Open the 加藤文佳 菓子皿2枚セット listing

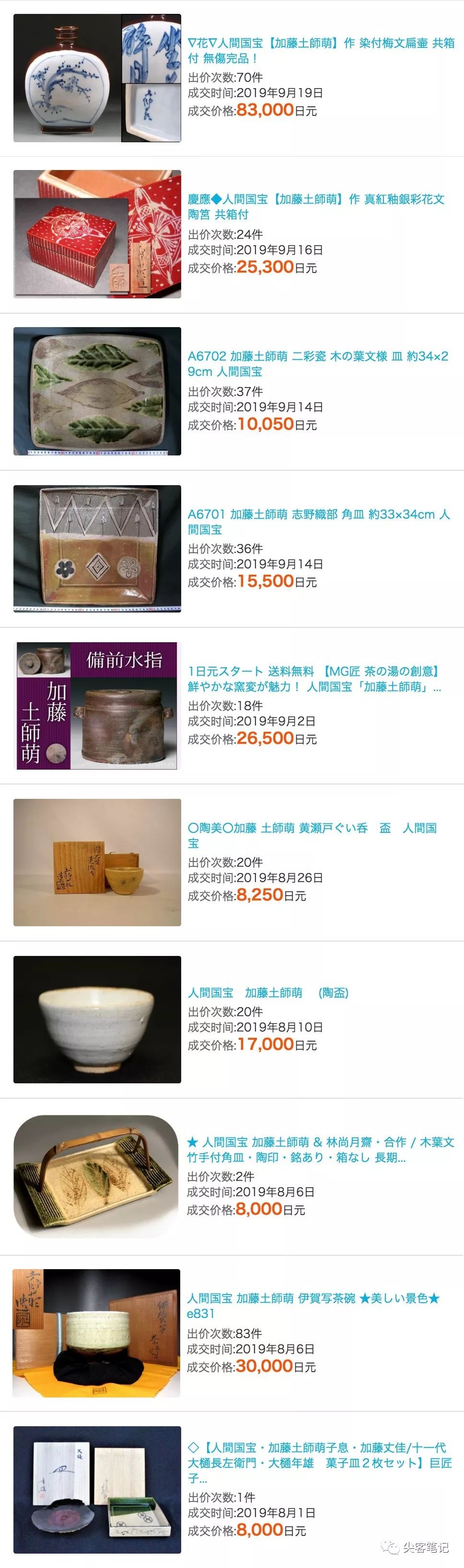pos(319,1463)
